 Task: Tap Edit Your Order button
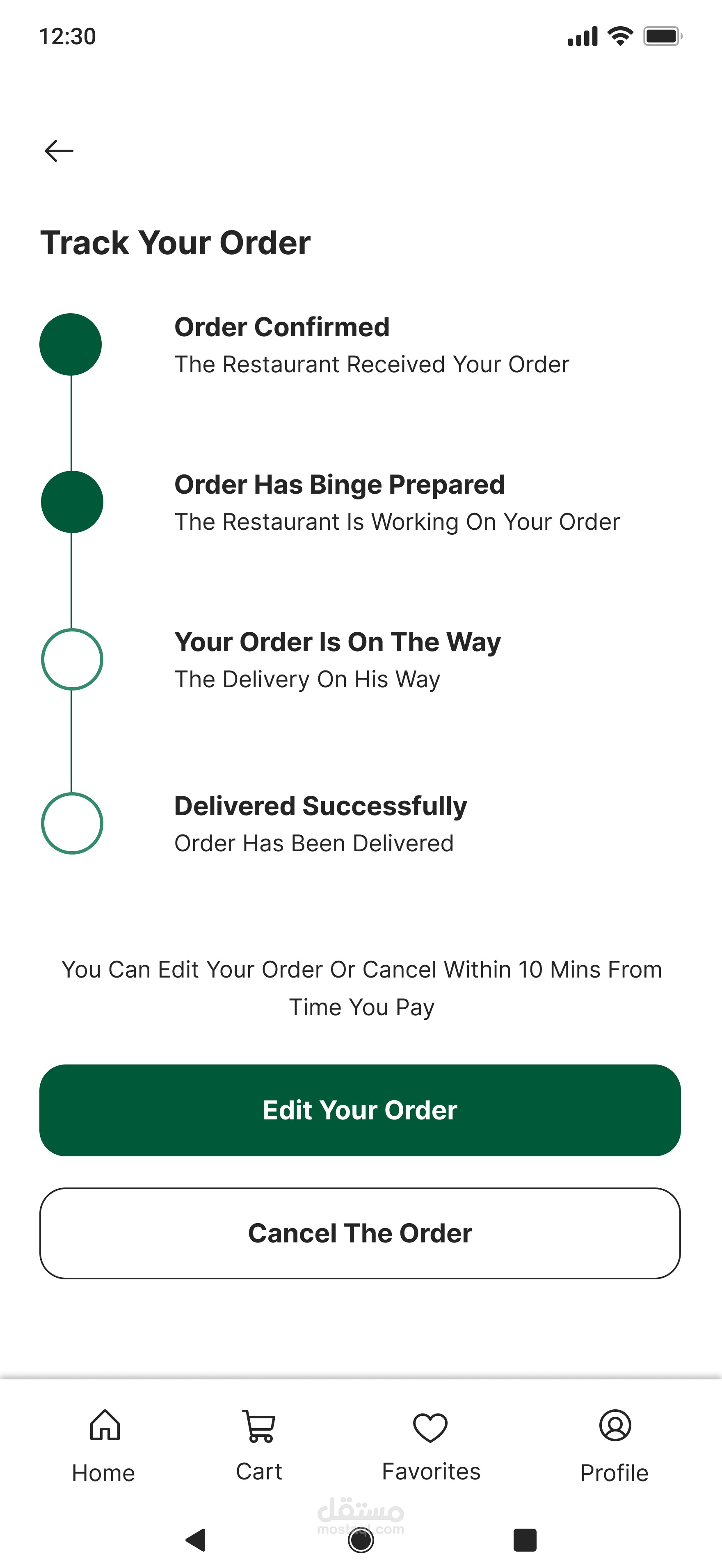tap(360, 1110)
